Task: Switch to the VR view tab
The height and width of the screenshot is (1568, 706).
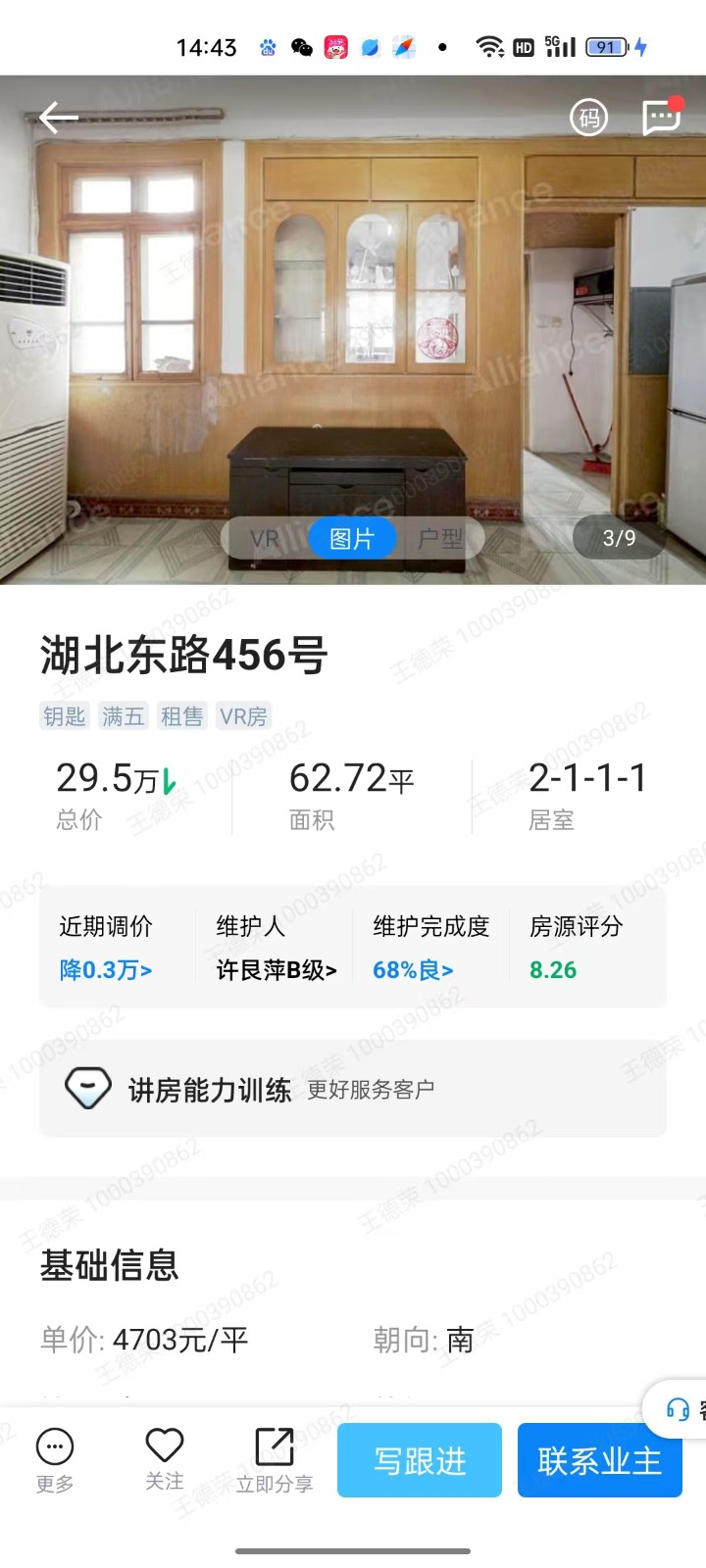Action: tap(265, 539)
